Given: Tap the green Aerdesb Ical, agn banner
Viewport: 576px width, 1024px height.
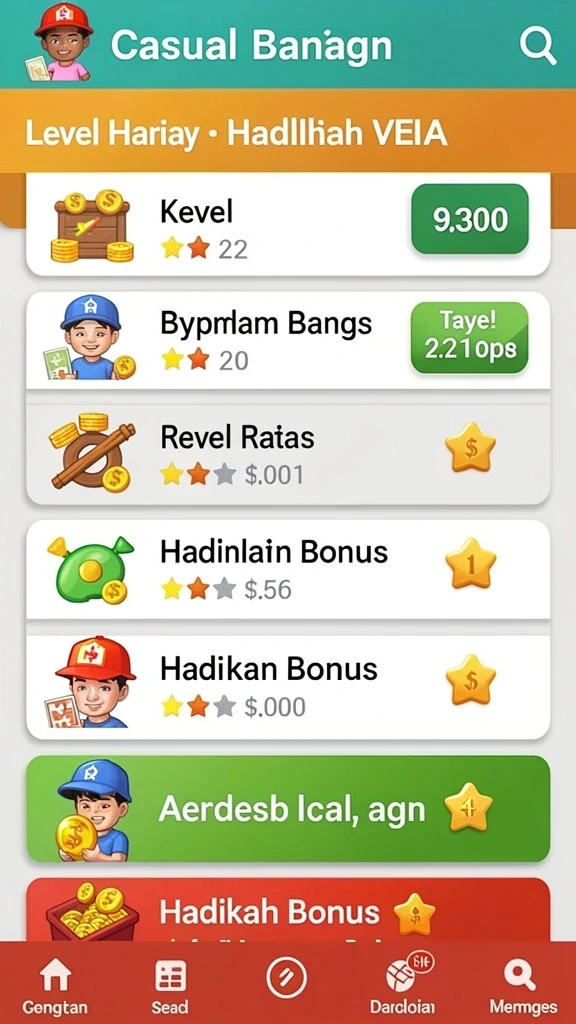Looking at the screenshot, I should click(288, 808).
